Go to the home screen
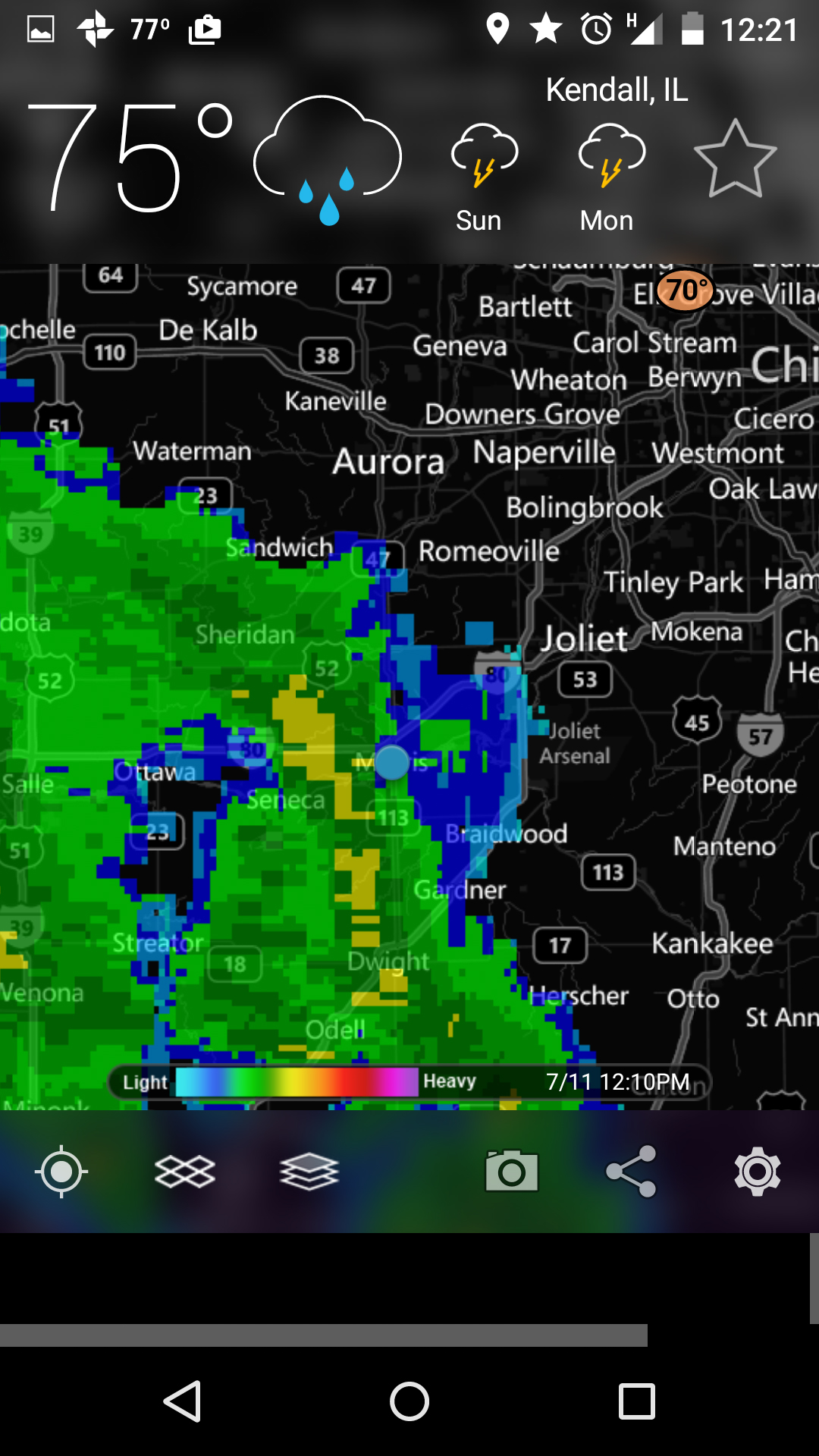This screenshot has width=819, height=1456. pos(409,1401)
